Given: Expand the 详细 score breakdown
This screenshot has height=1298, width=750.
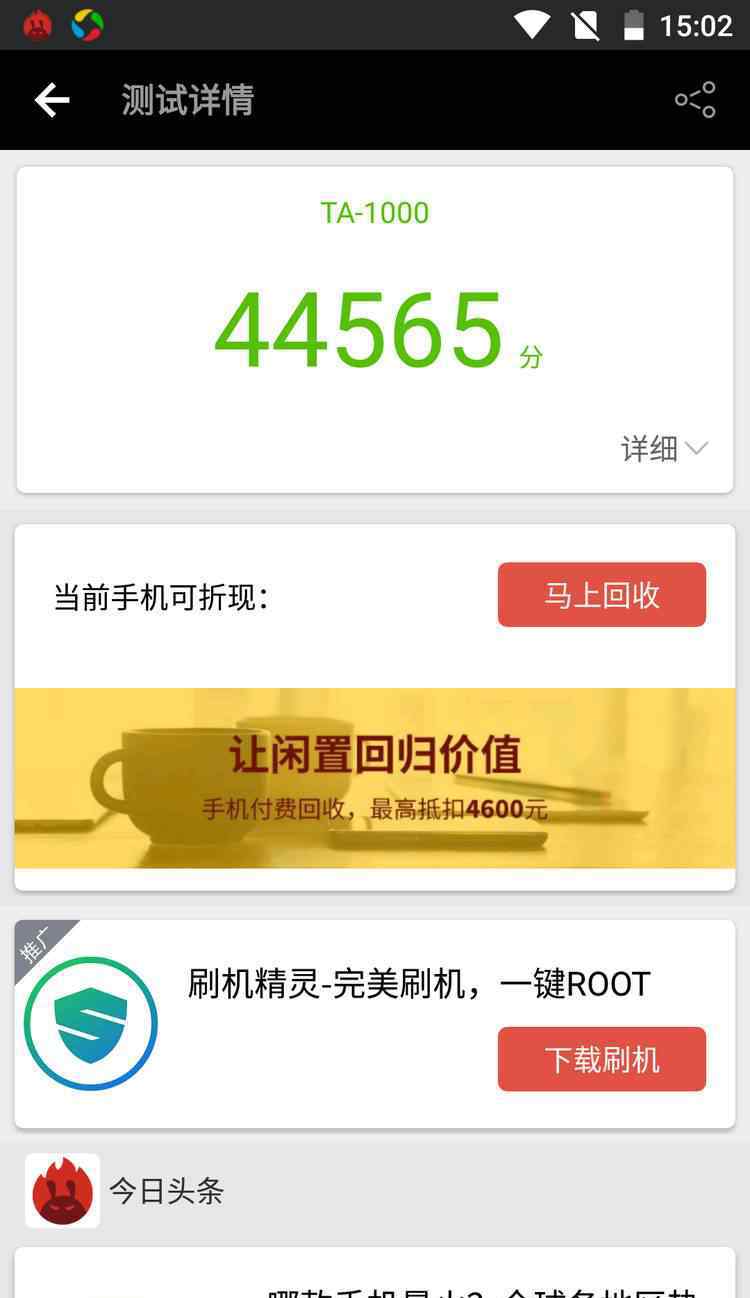Looking at the screenshot, I should [664, 449].
